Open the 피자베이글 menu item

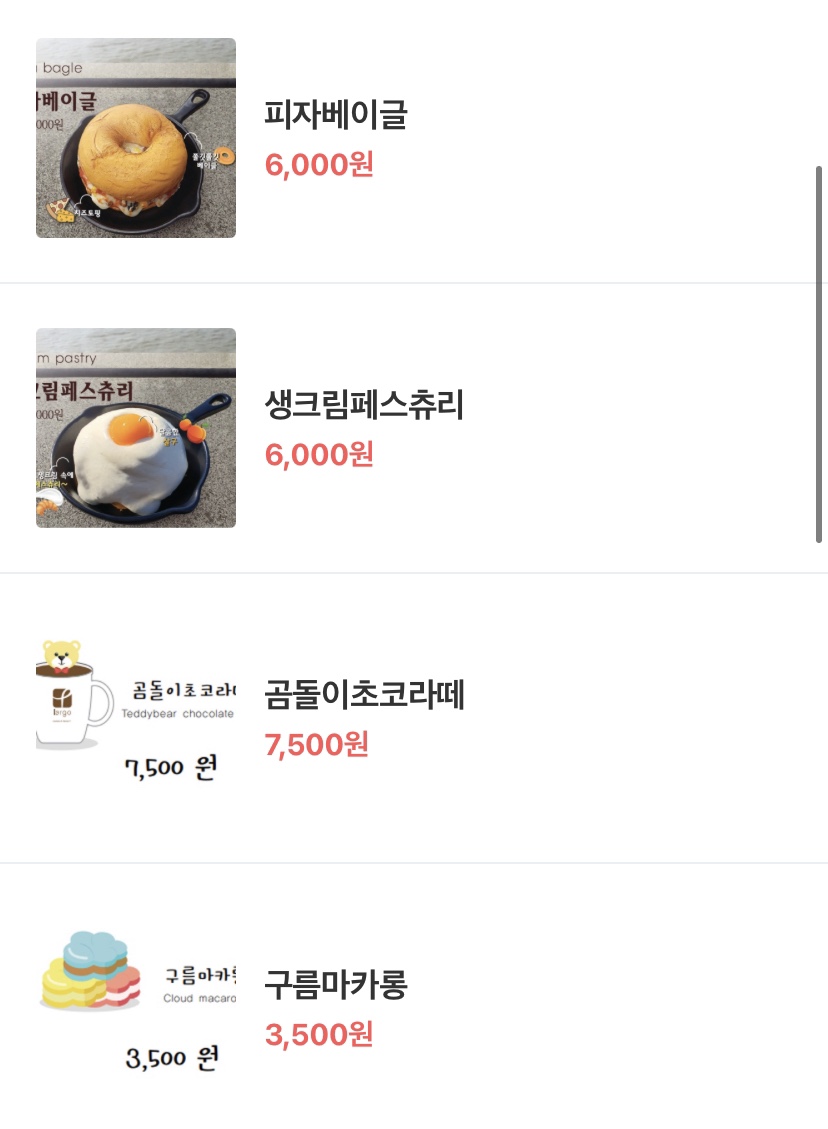336,116
